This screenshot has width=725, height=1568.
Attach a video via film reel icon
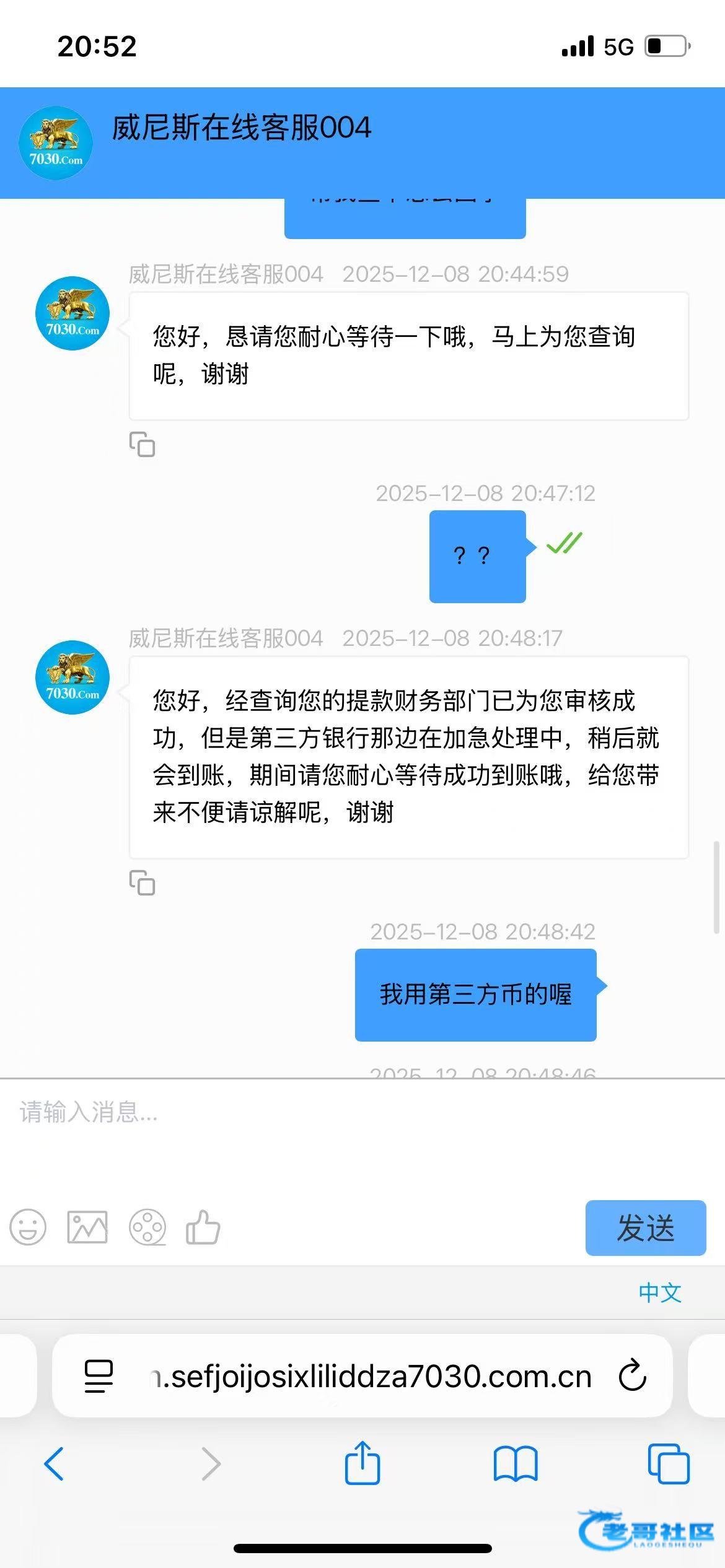(147, 1227)
